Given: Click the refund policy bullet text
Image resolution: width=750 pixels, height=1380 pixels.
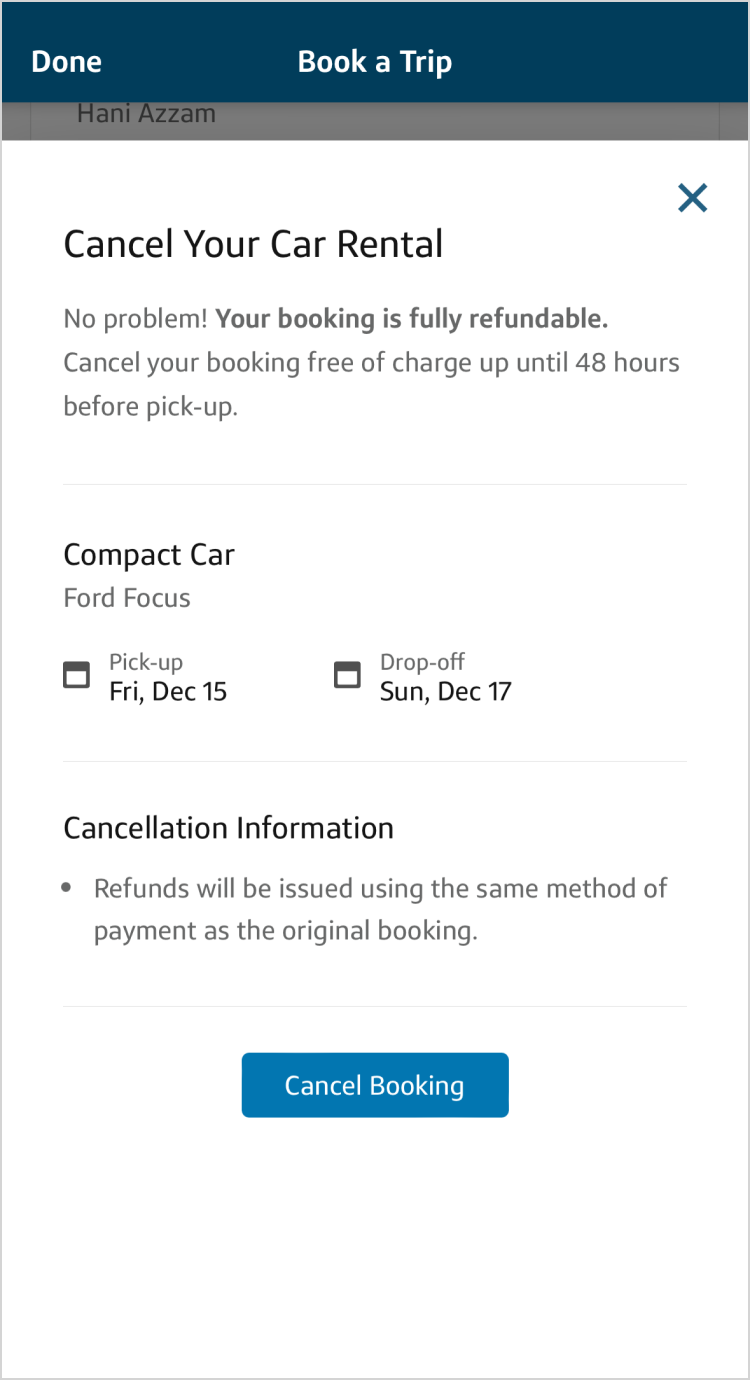Looking at the screenshot, I should 380,908.
